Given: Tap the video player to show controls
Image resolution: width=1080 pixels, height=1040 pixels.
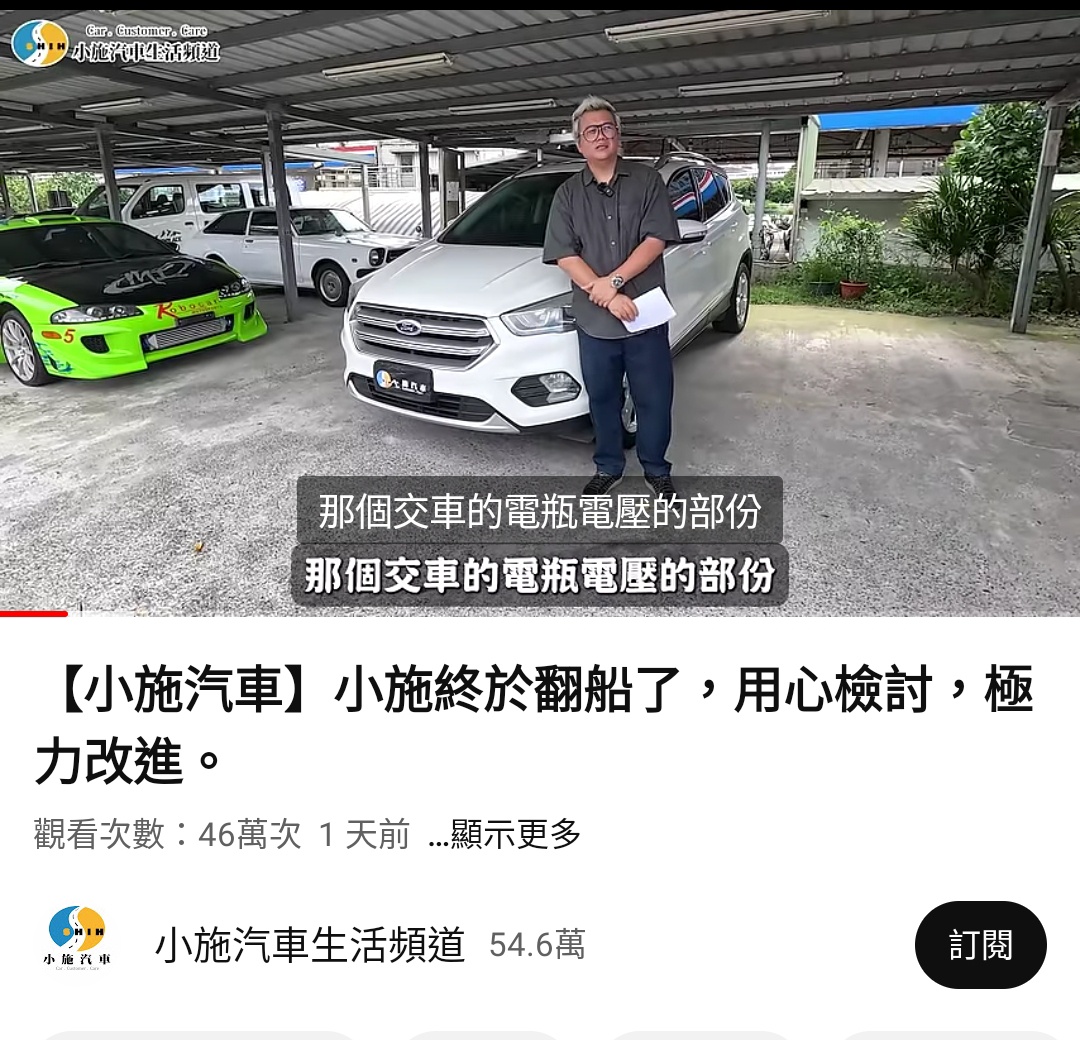Looking at the screenshot, I should 540,300.
